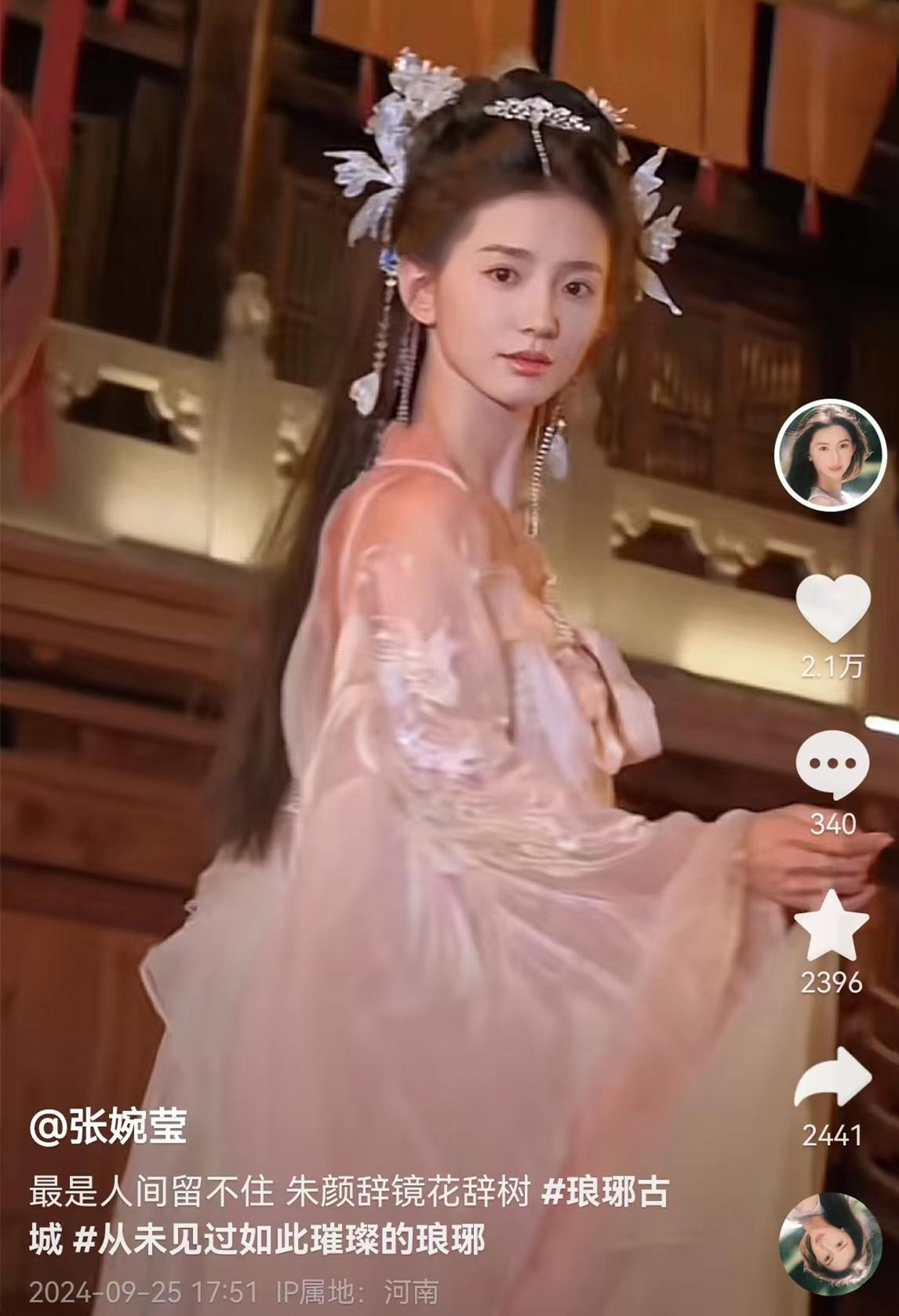Open the comments on this video
899x1316 pixels.
pyautogui.click(x=832, y=765)
